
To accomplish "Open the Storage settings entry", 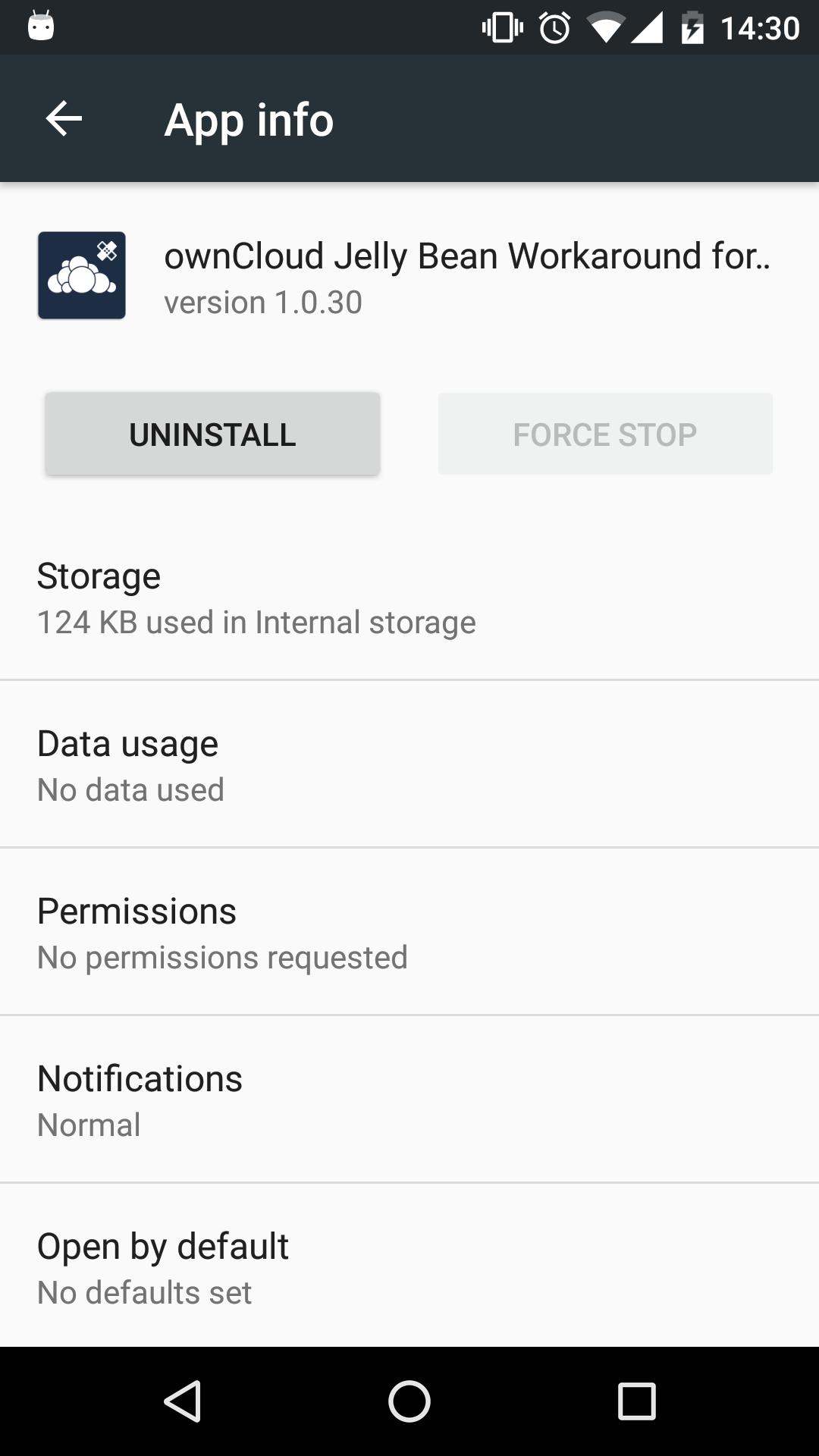I will coord(409,598).
